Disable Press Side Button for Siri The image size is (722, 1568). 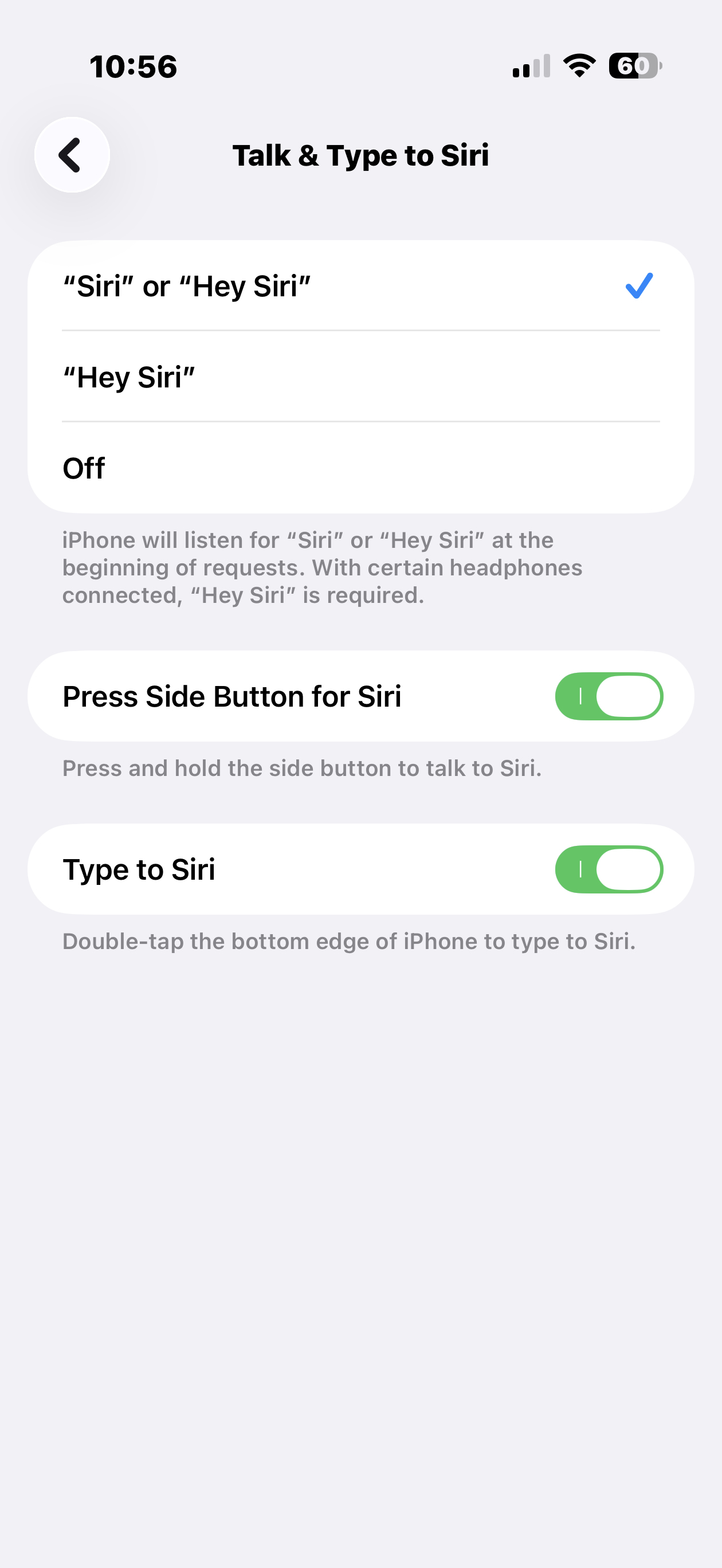coord(608,696)
